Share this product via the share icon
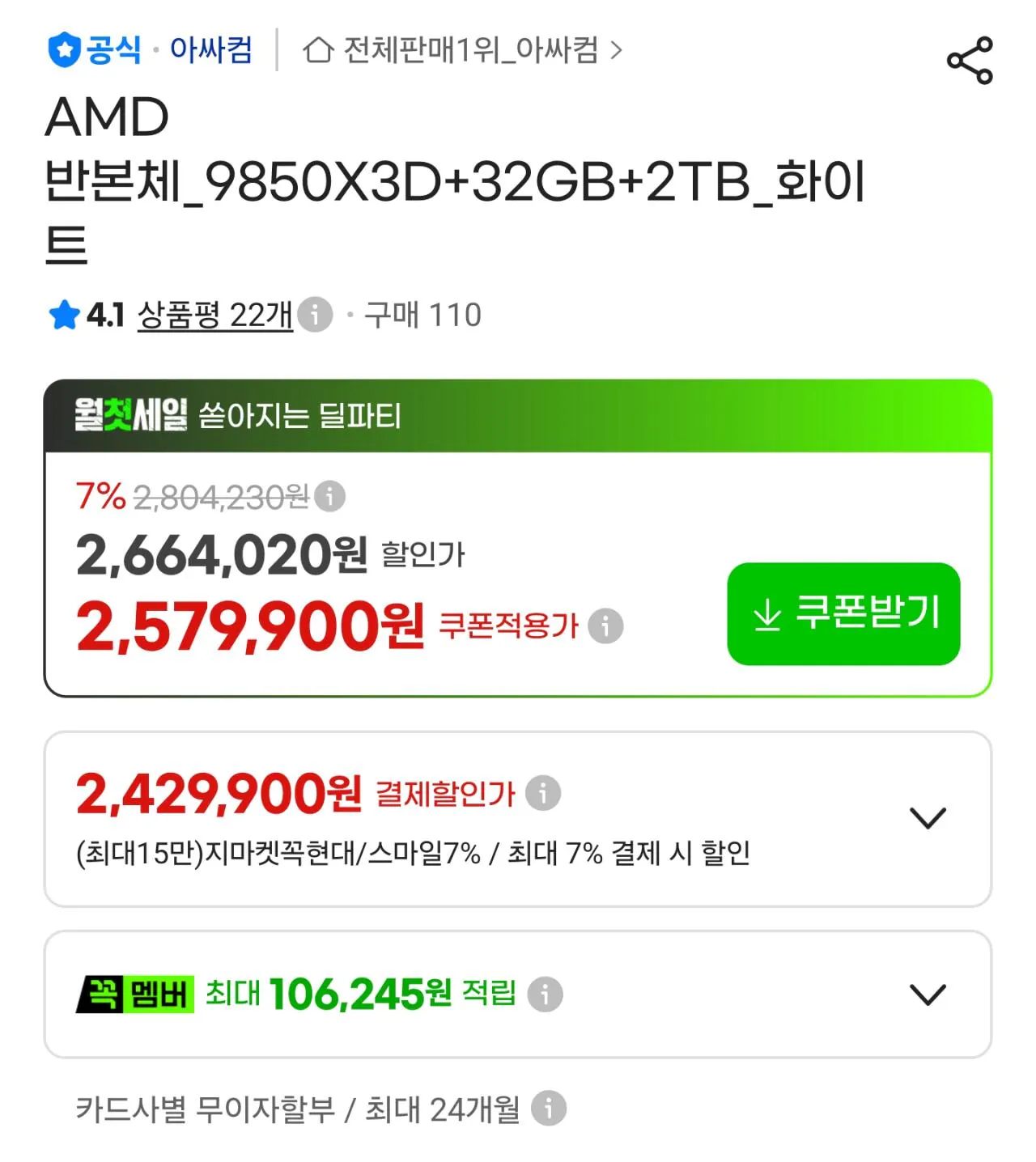This screenshot has height=1162, width=1036. [x=970, y=61]
